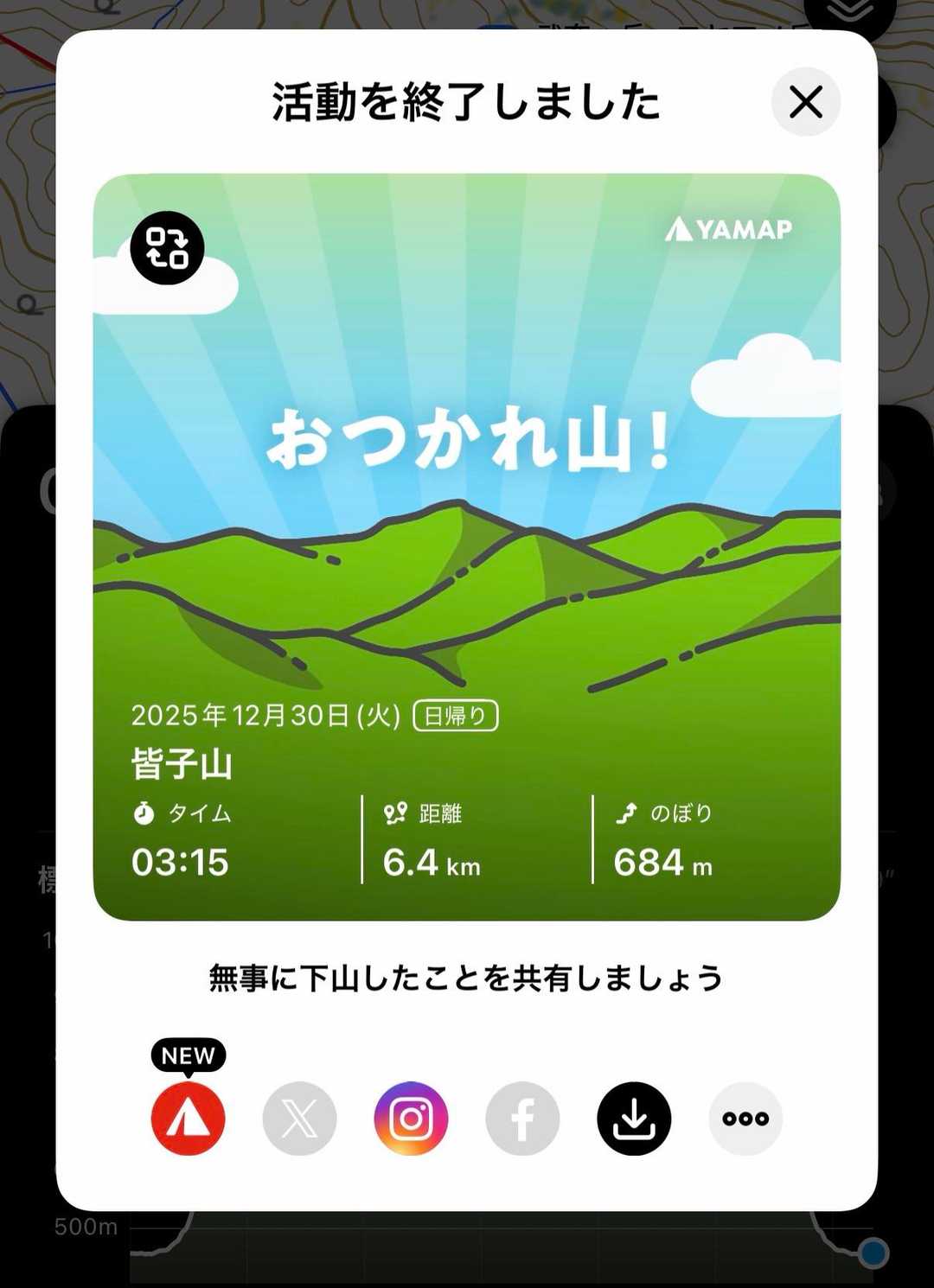Share the activity on Facebook

pos(522,1119)
